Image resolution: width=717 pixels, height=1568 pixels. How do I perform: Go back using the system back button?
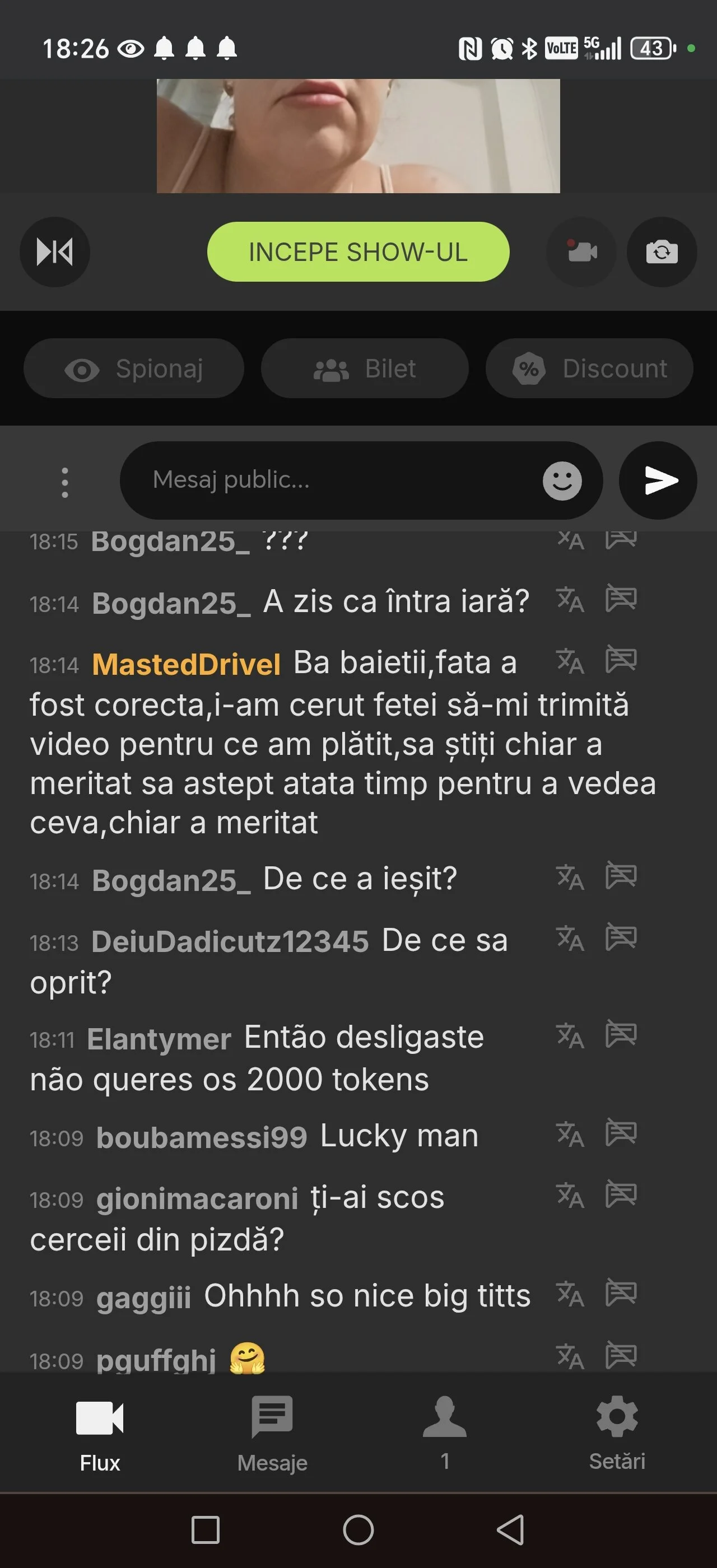511,1530
